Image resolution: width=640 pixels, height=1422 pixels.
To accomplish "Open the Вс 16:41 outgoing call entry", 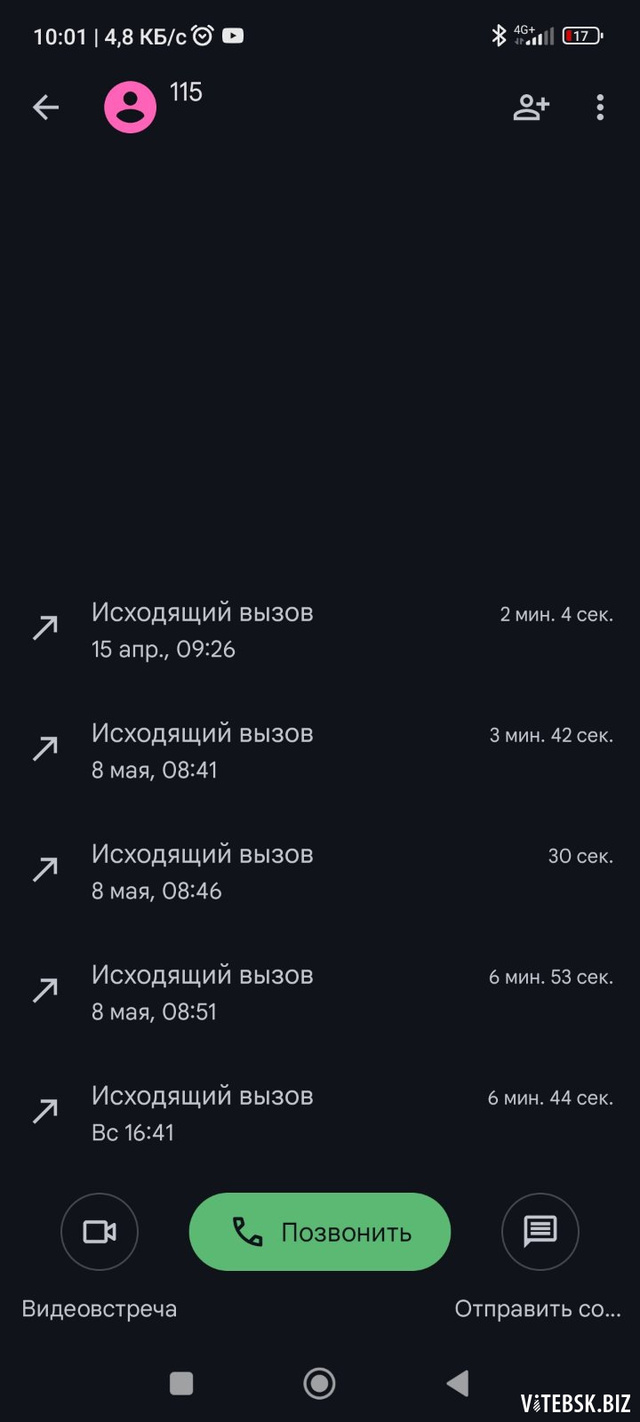I will [x=320, y=1114].
